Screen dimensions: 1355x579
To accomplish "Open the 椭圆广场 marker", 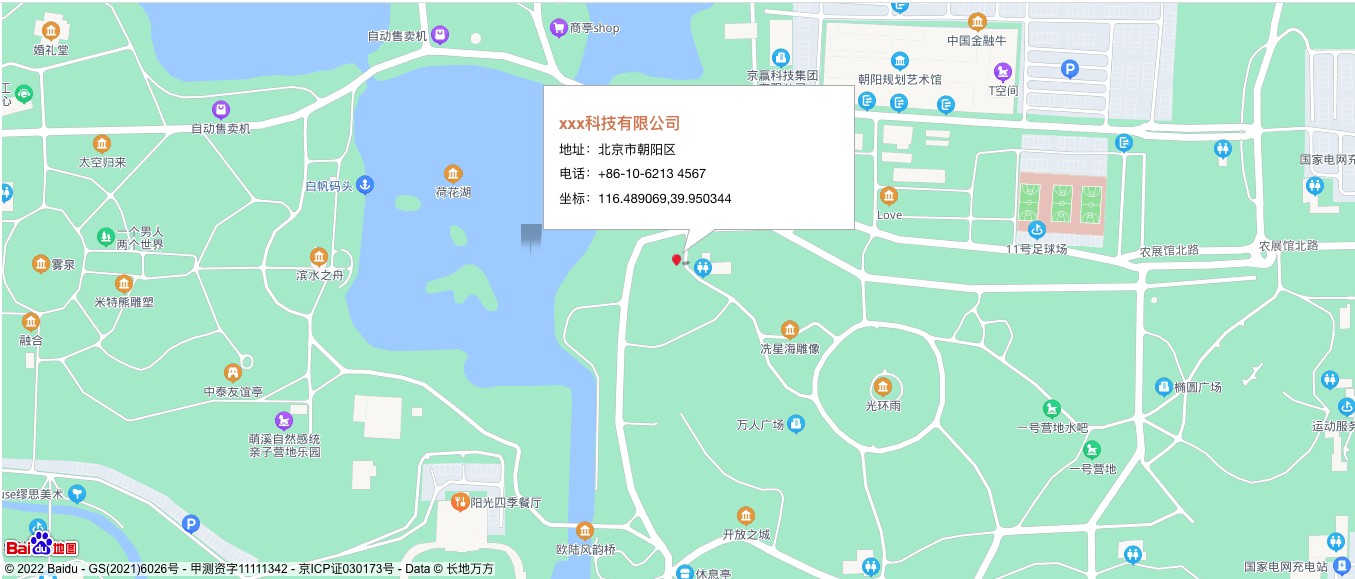I will pos(1163,386).
